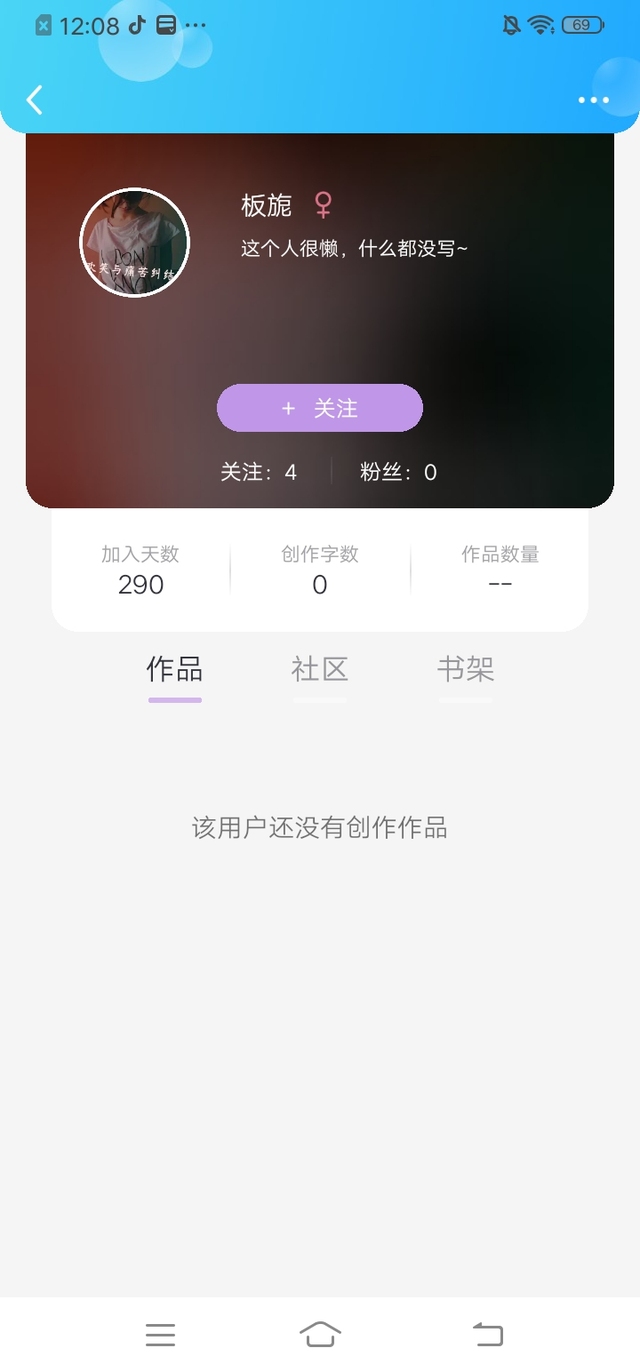Open 板旎's profile avatar

tap(134, 243)
